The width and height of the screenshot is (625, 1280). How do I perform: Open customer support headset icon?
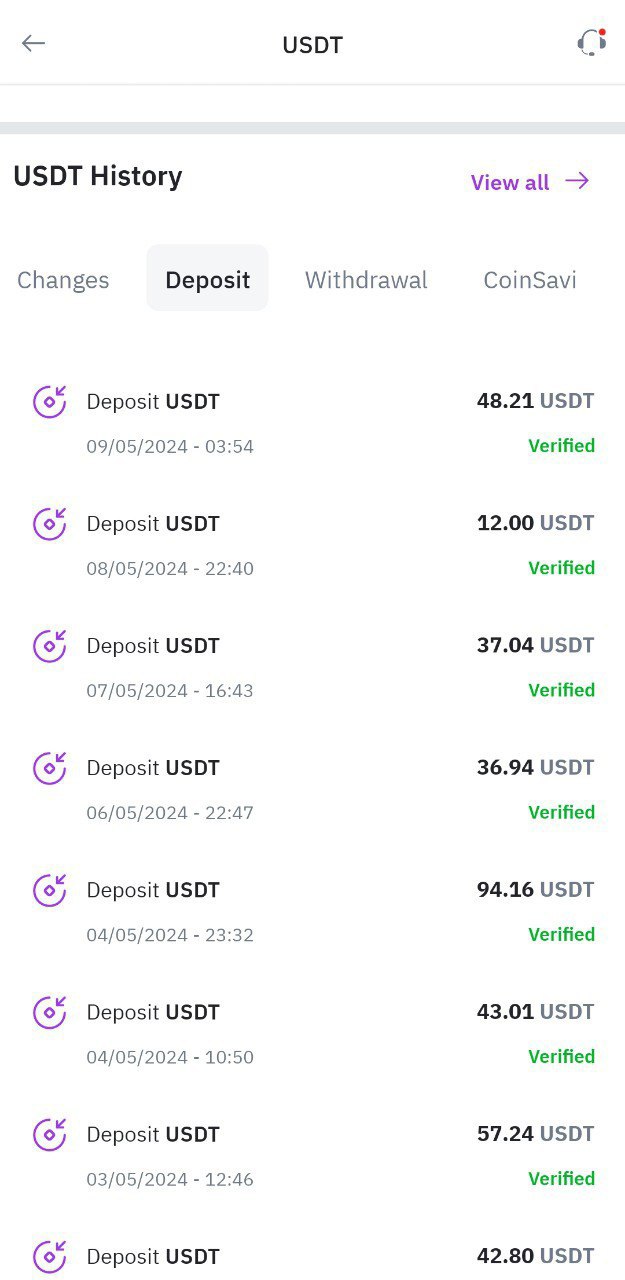[x=592, y=43]
